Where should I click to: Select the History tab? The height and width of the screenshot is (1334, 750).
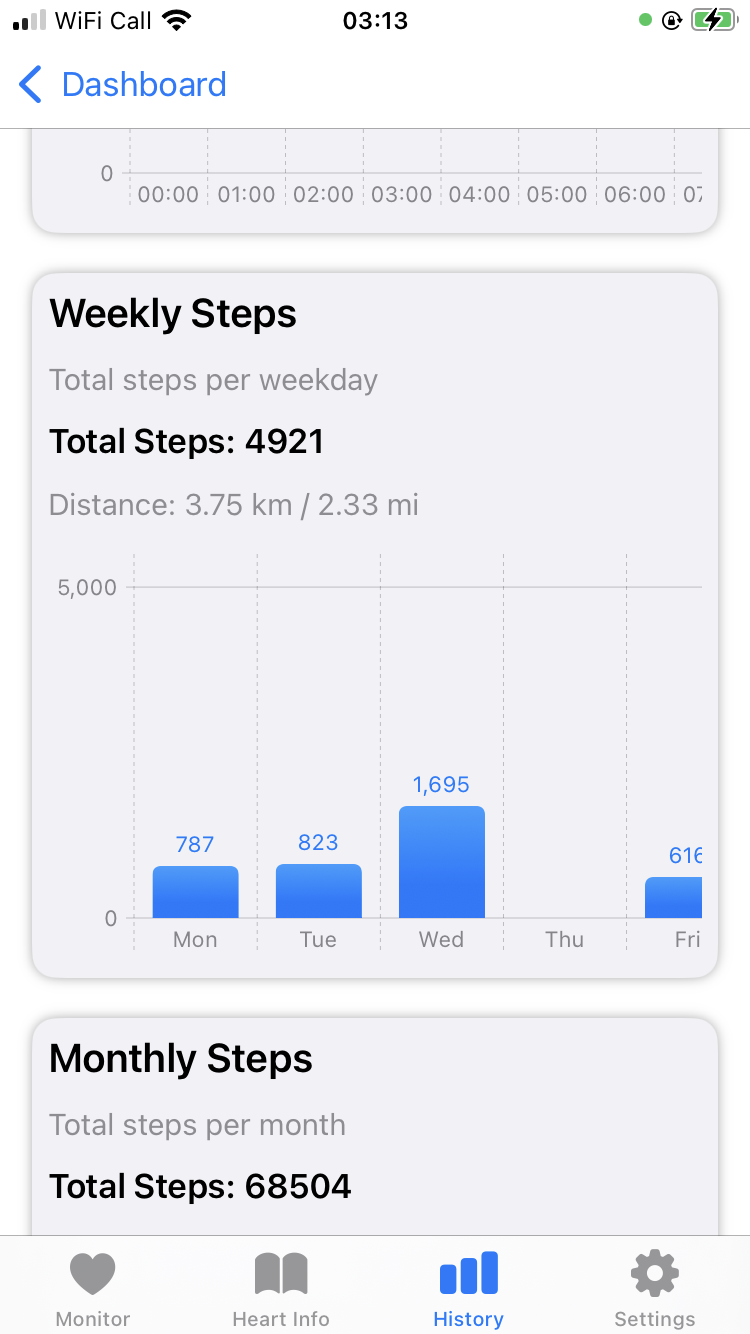[x=468, y=1289]
